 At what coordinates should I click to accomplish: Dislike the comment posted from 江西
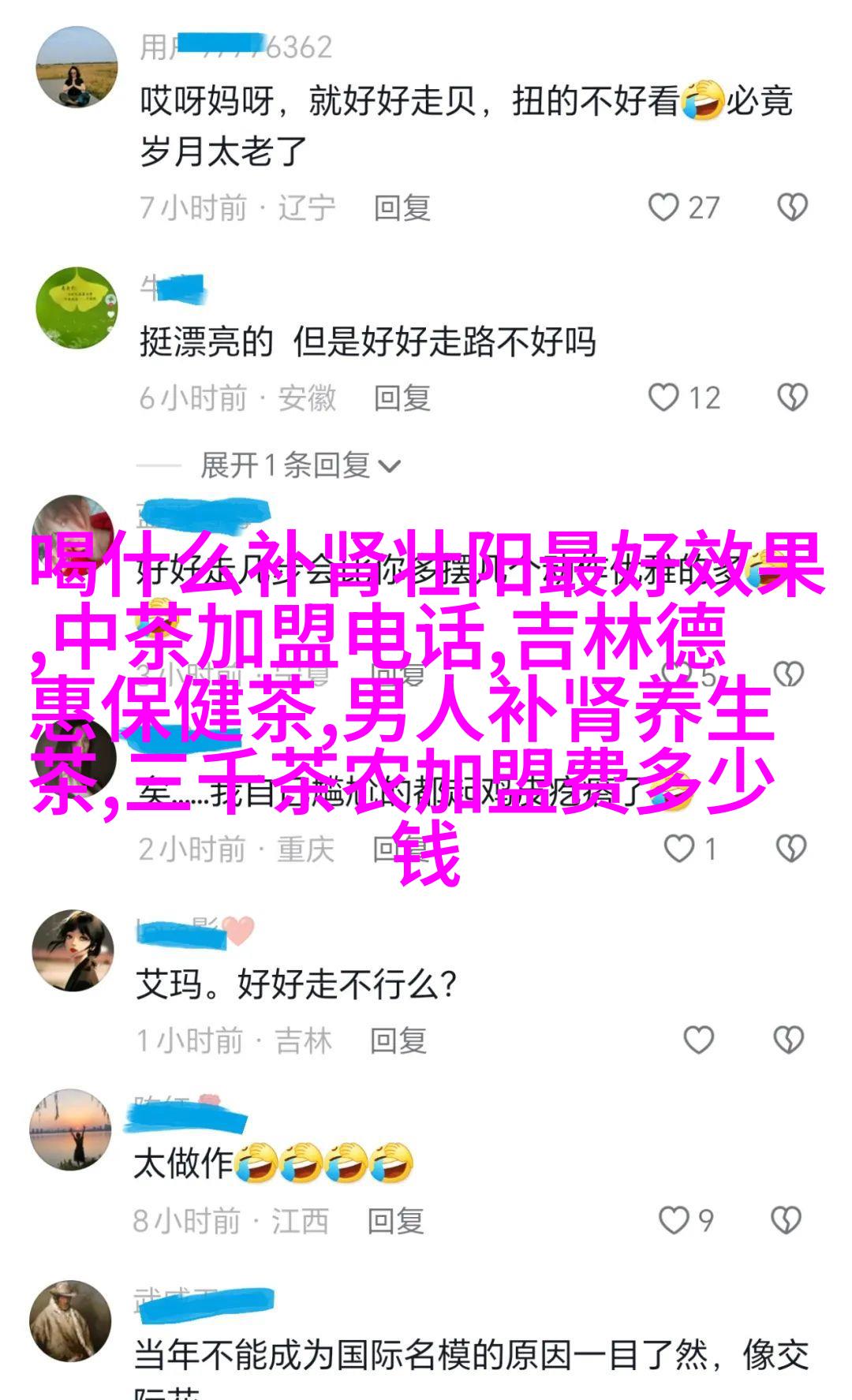786,1220
